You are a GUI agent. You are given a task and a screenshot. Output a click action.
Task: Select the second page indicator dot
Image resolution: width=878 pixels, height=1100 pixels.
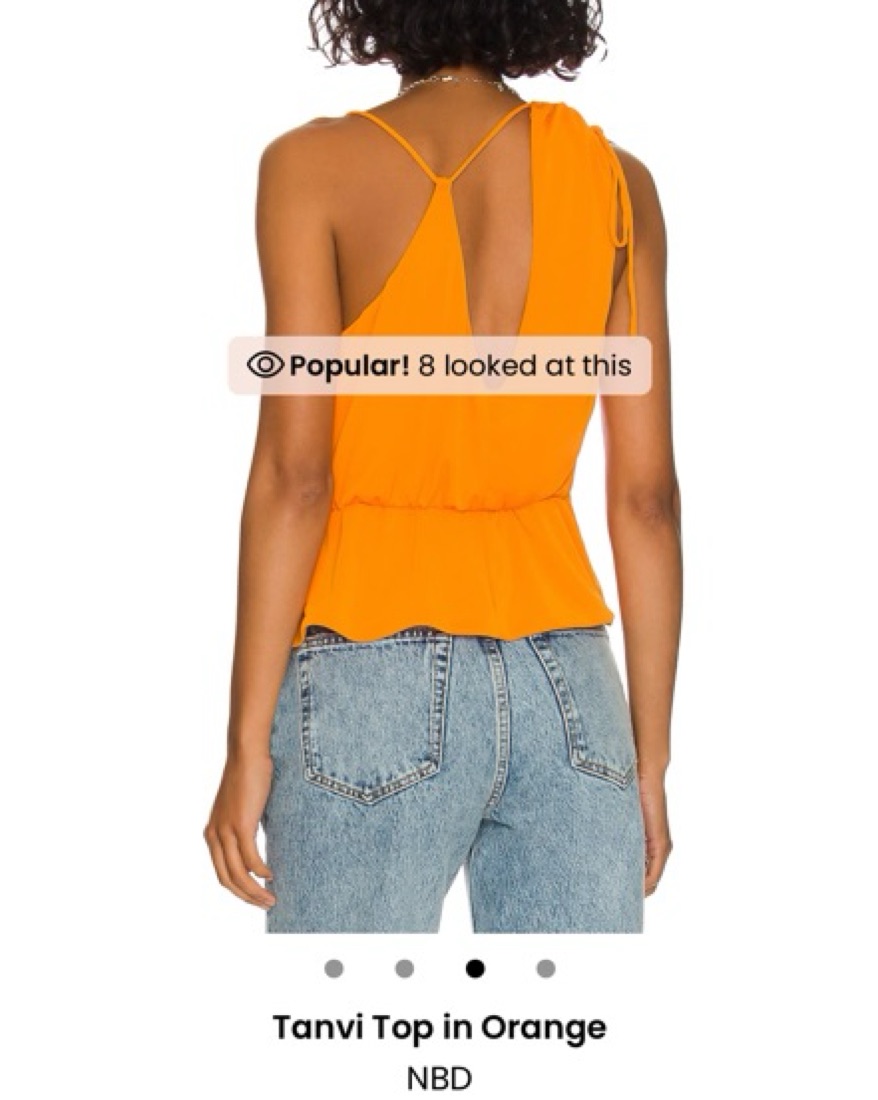(x=404, y=968)
